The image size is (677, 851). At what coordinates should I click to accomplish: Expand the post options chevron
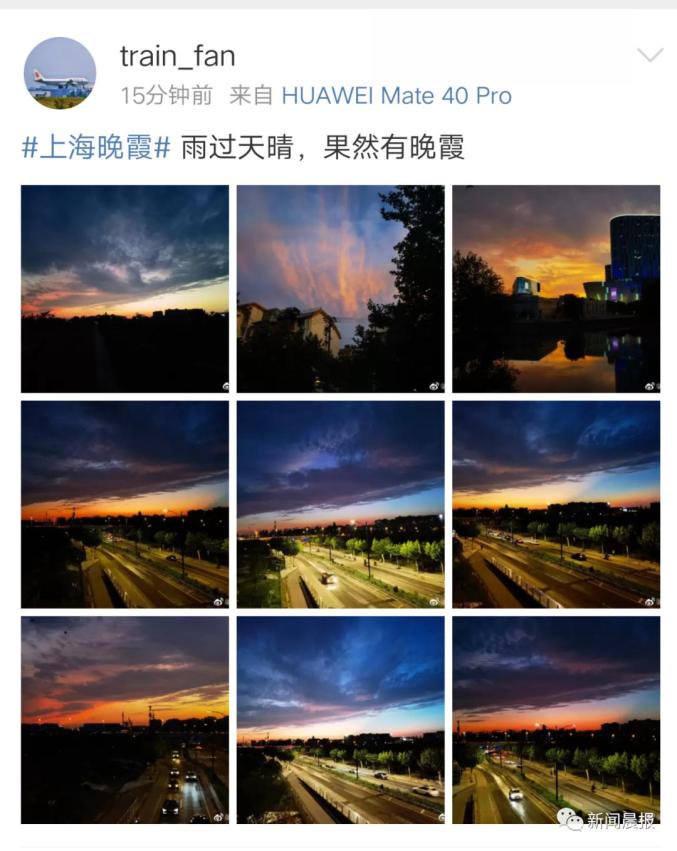(x=650, y=55)
